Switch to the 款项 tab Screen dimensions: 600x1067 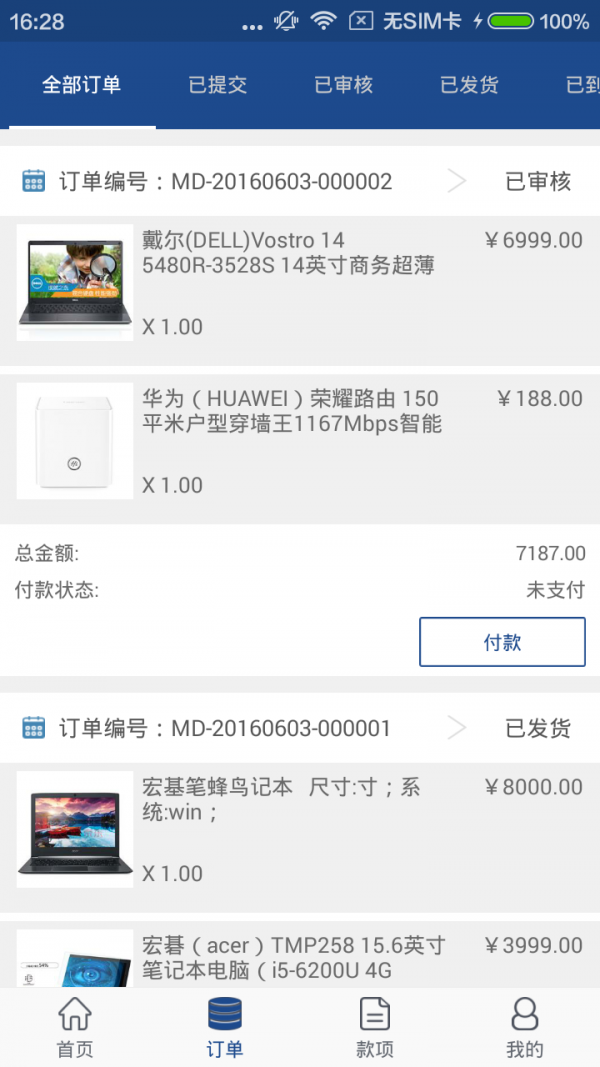click(375, 1027)
